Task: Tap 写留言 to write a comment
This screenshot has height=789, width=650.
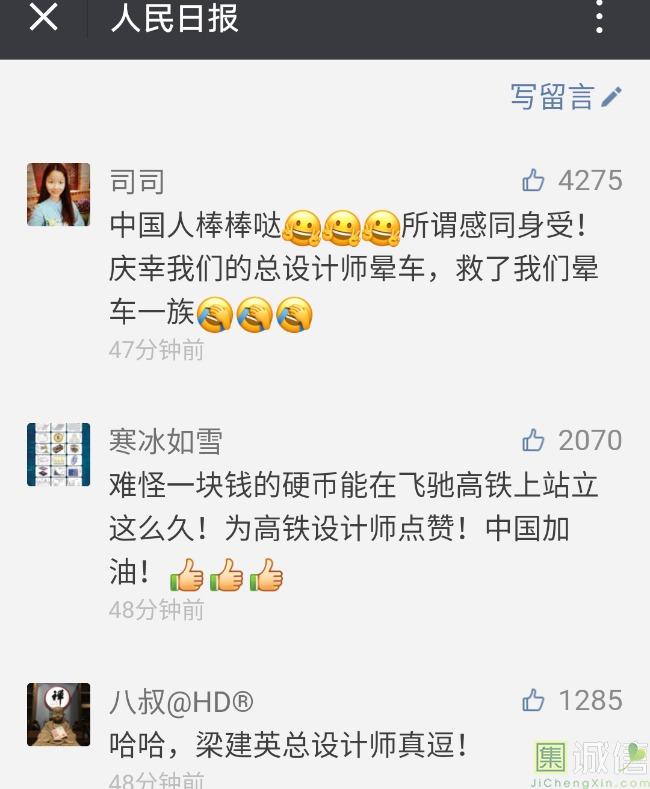Action: (x=566, y=97)
